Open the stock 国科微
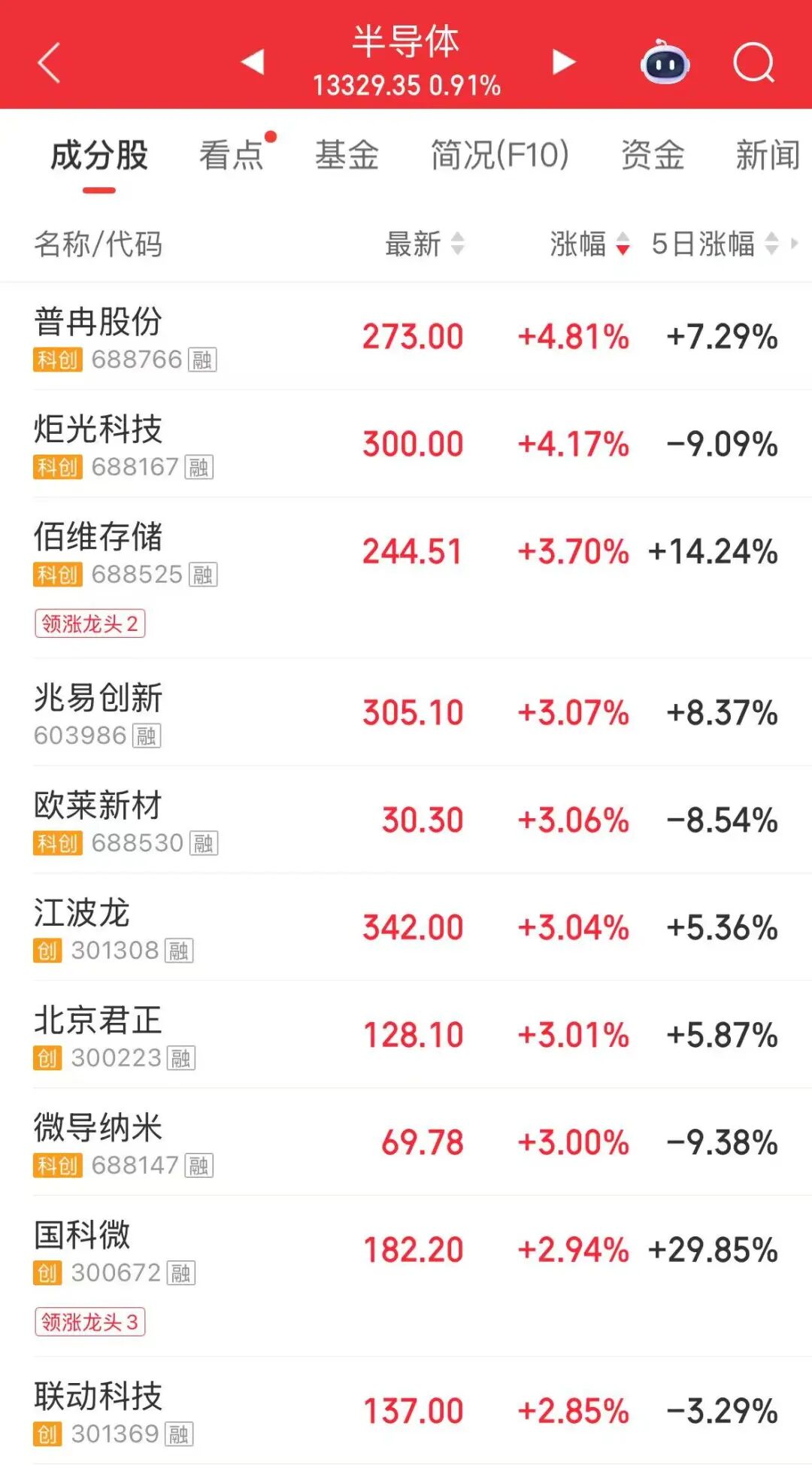812x1465 pixels. pos(81,1236)
